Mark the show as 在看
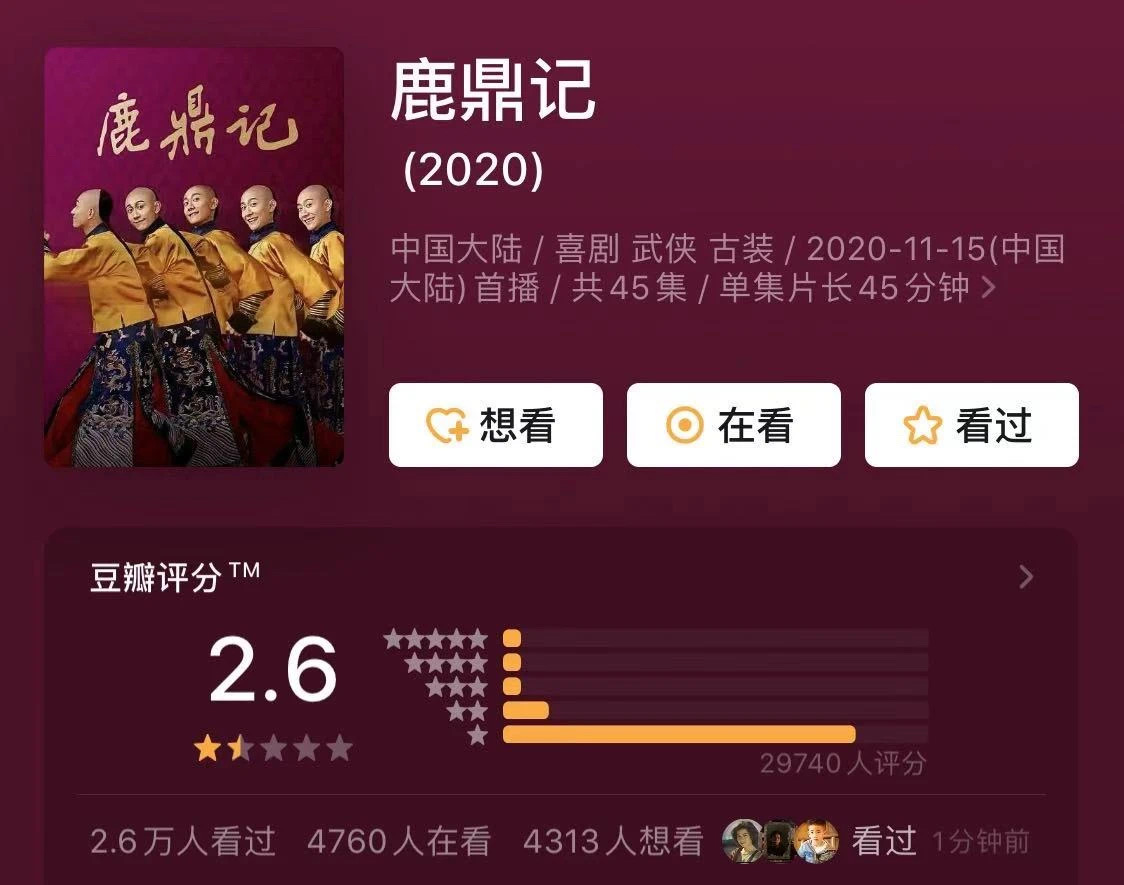The width and height of the screenshot is (1124, 885). point(733,425)
